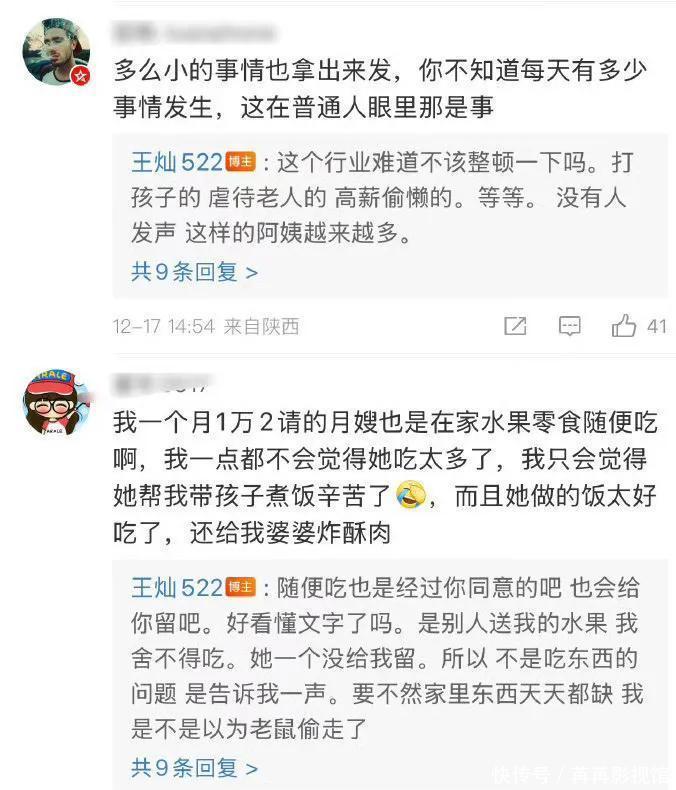Open 王灿522's profile from the 随便吃 reply
The image size is (676, 790).
point(177,588)
